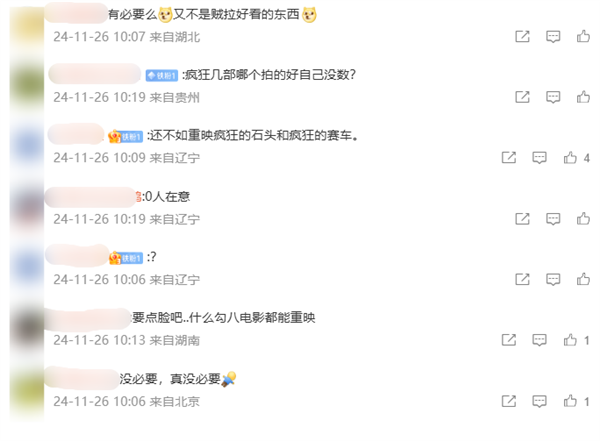This screenshot has height=441, width=600.
Task: Share the '没必要,真没必要' comment from 北京
Action: [509, 401]
